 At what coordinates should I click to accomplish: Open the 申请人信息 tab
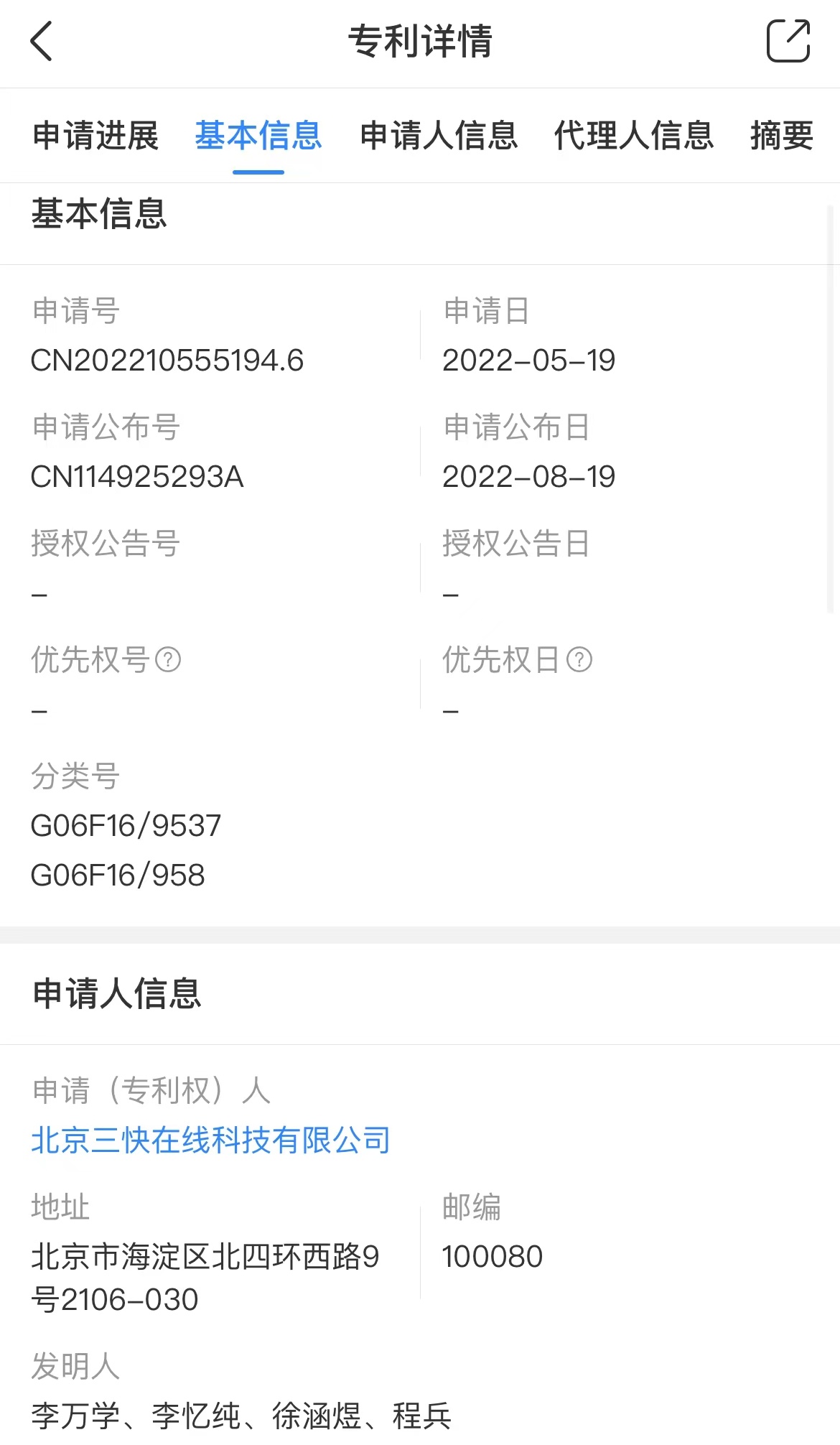click(x=439, y=136)
